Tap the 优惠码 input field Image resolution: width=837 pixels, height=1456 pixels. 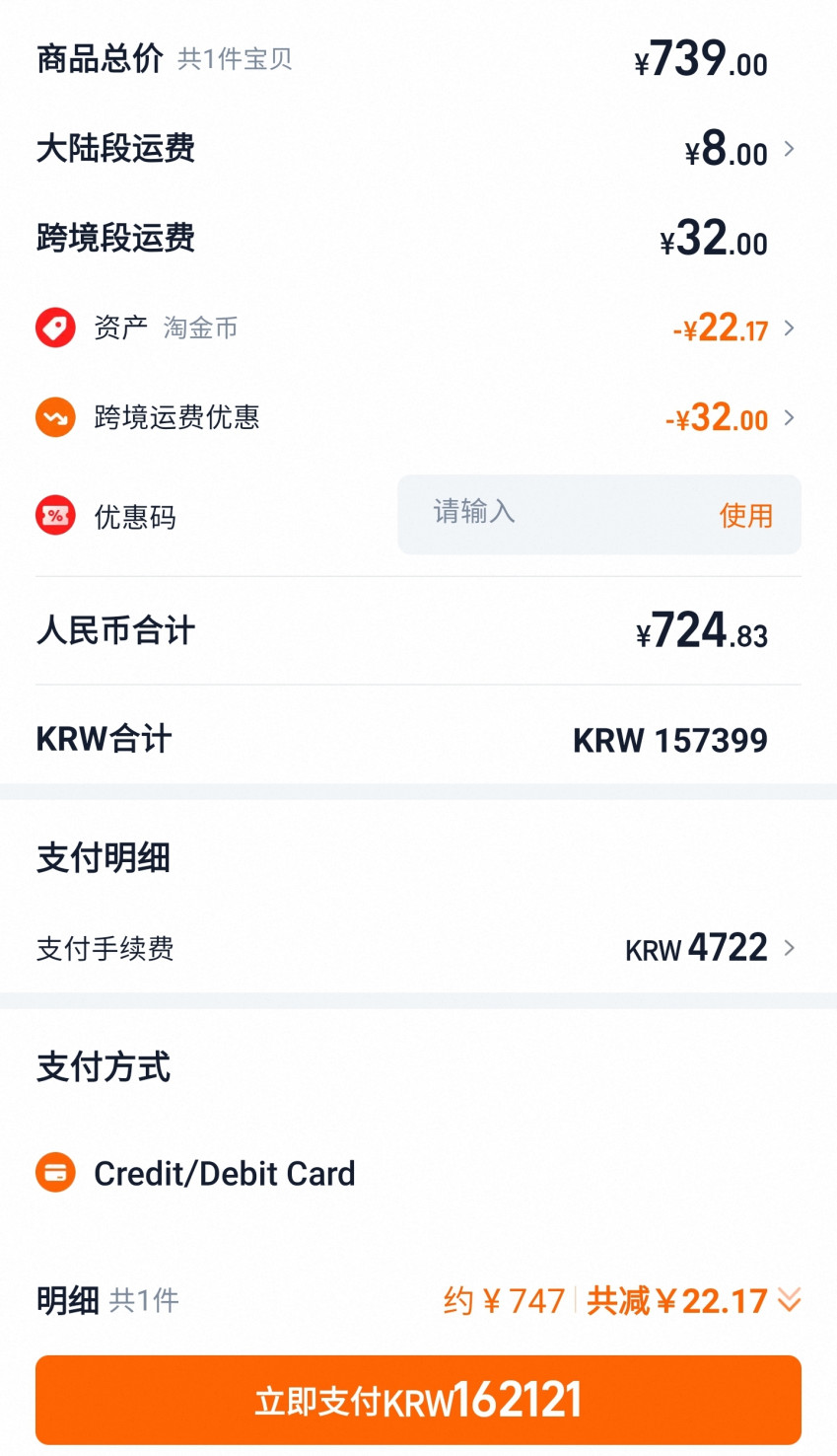(x=552, y=514)
